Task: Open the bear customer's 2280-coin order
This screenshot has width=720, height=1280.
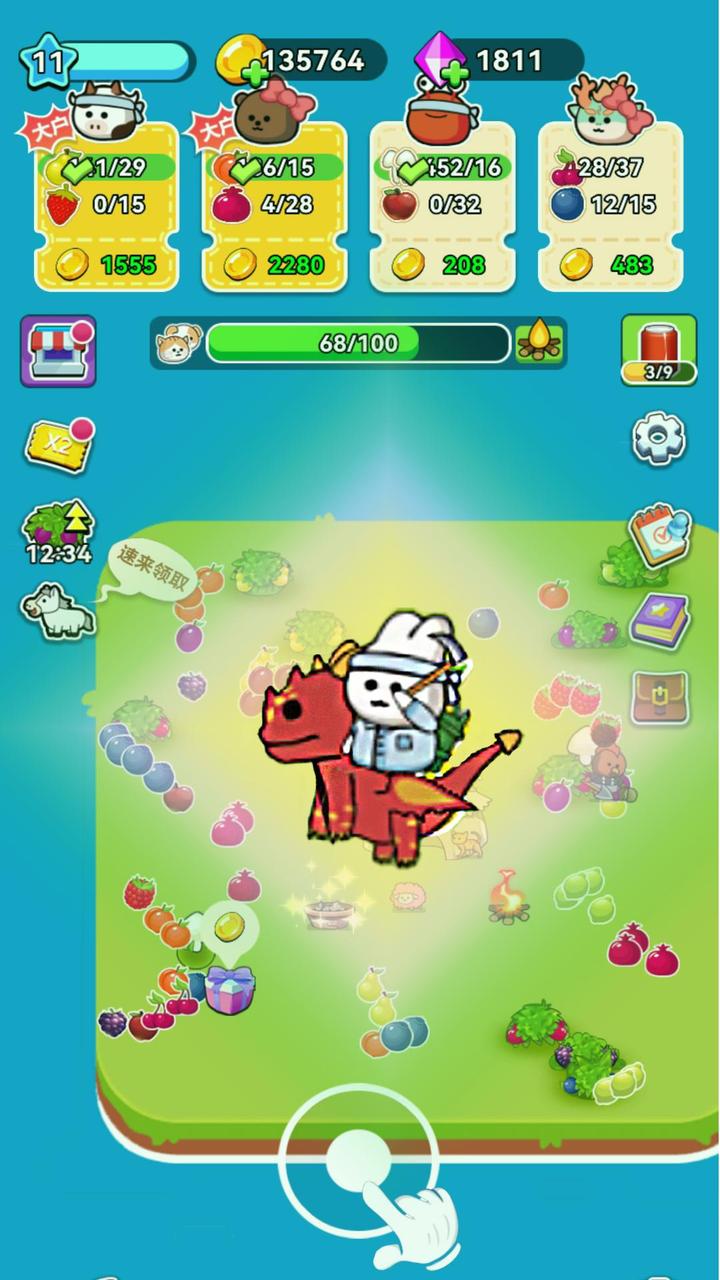Action: (x=274, y=205)
